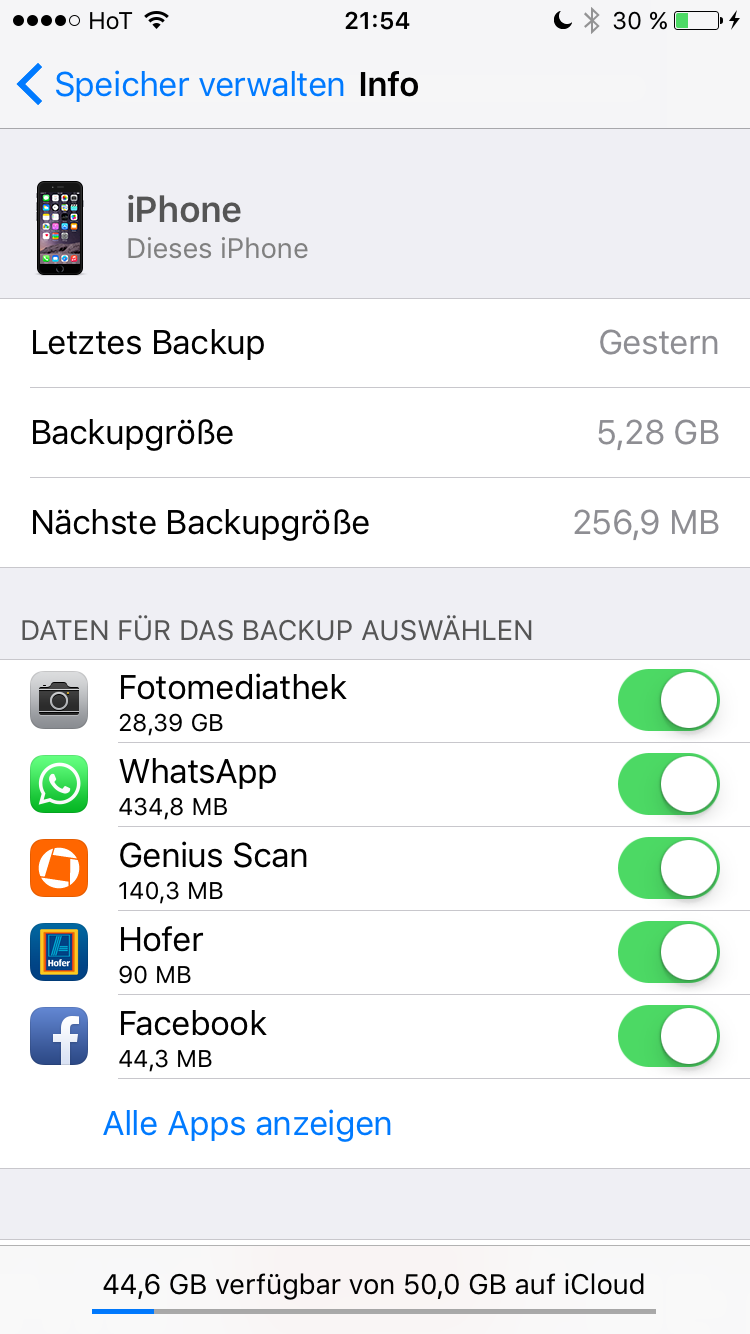This screenshot has height=1334, width=750.
Task: Switch off backup for Hofer
Action: pos(668,952)
